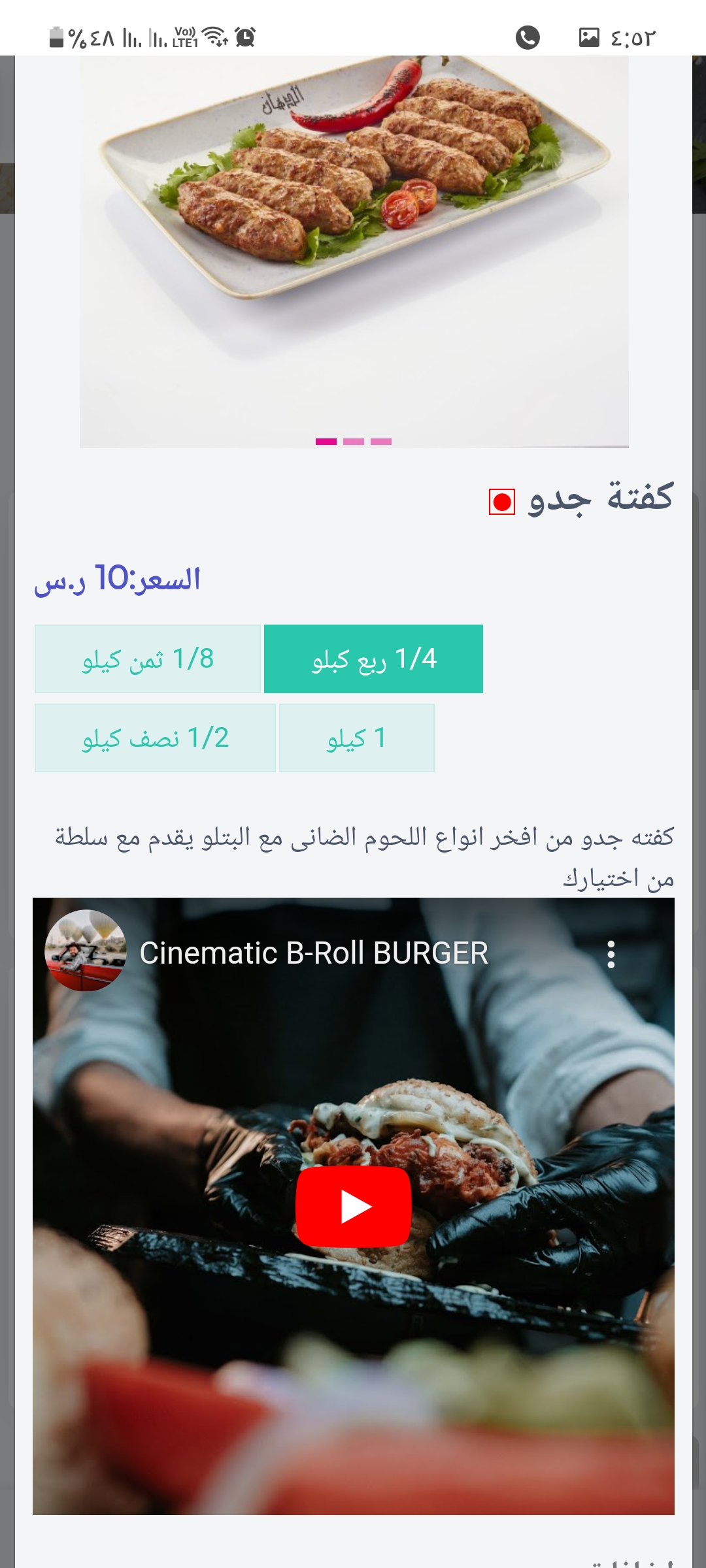Tap the VoLTE signal strength icon

(x=185, y=37)
